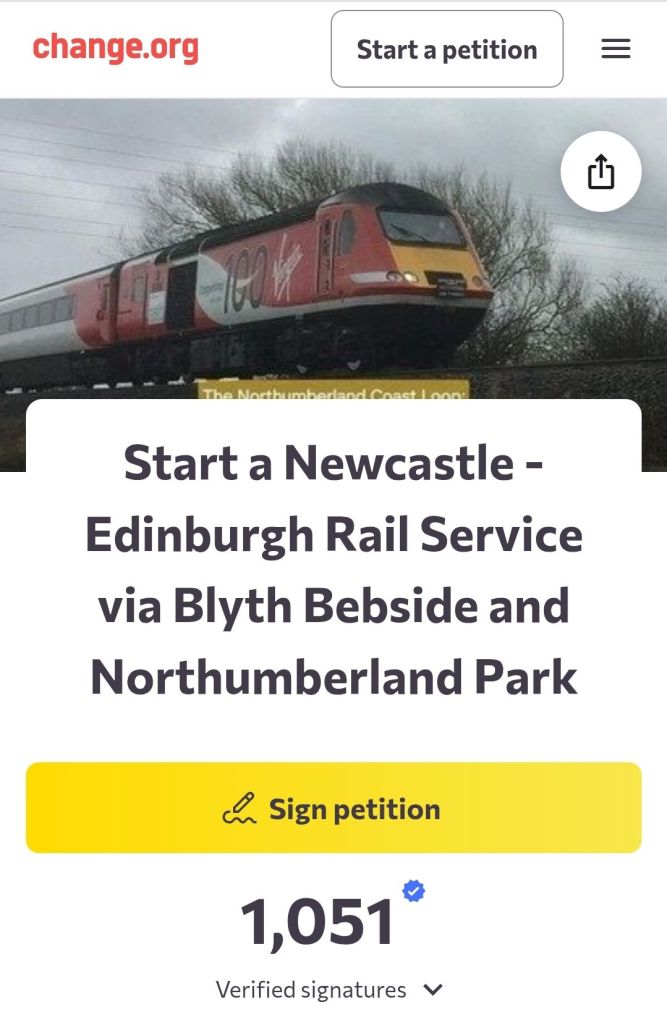This screenshot has height=1023, width=667.
Task: Sign the petition
Action: coord(333,808)
